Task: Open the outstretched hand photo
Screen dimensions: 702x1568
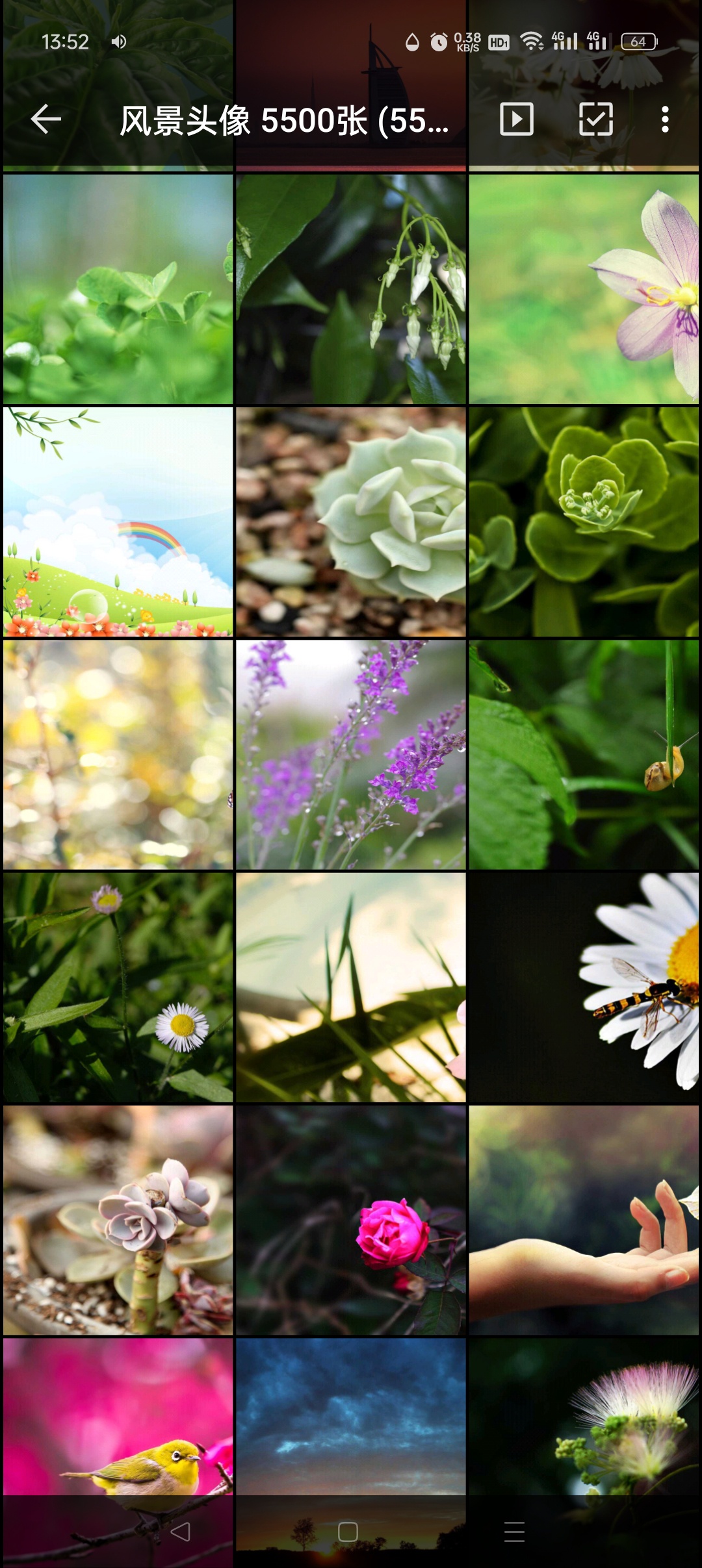Action: pyautogui.click(x=584, y=1220)
